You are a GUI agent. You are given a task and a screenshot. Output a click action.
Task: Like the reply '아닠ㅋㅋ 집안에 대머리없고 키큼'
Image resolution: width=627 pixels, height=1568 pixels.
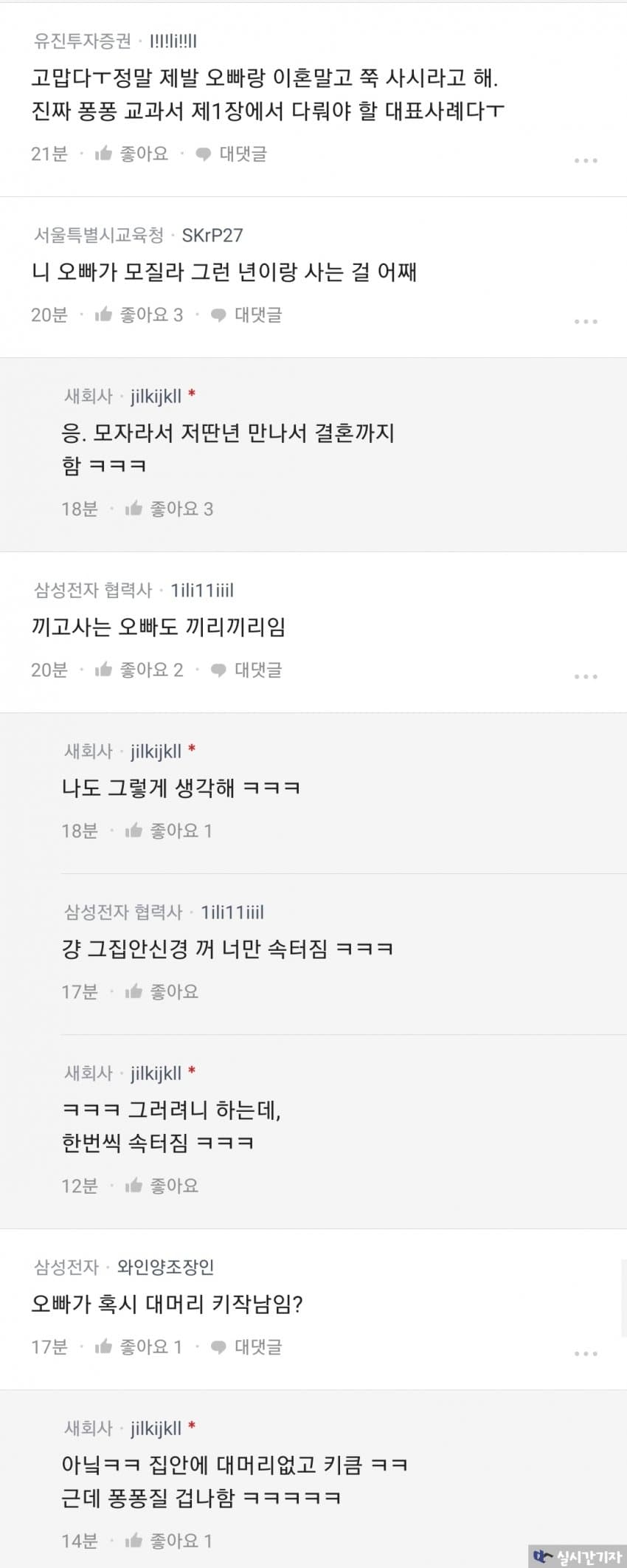(x=170, y=1541)
